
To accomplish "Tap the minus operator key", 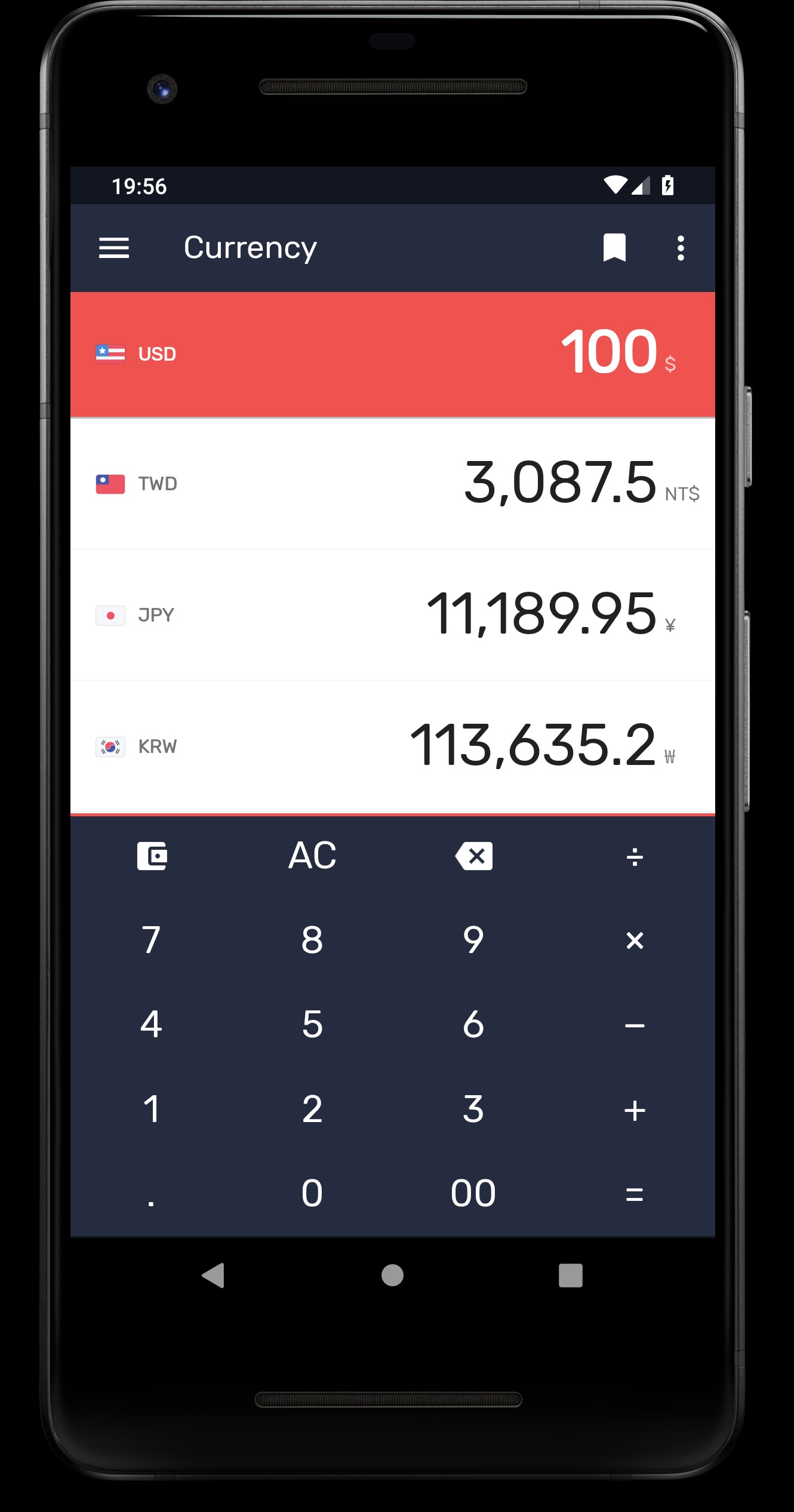I will pyautogui.click(x=635, y=1026).
